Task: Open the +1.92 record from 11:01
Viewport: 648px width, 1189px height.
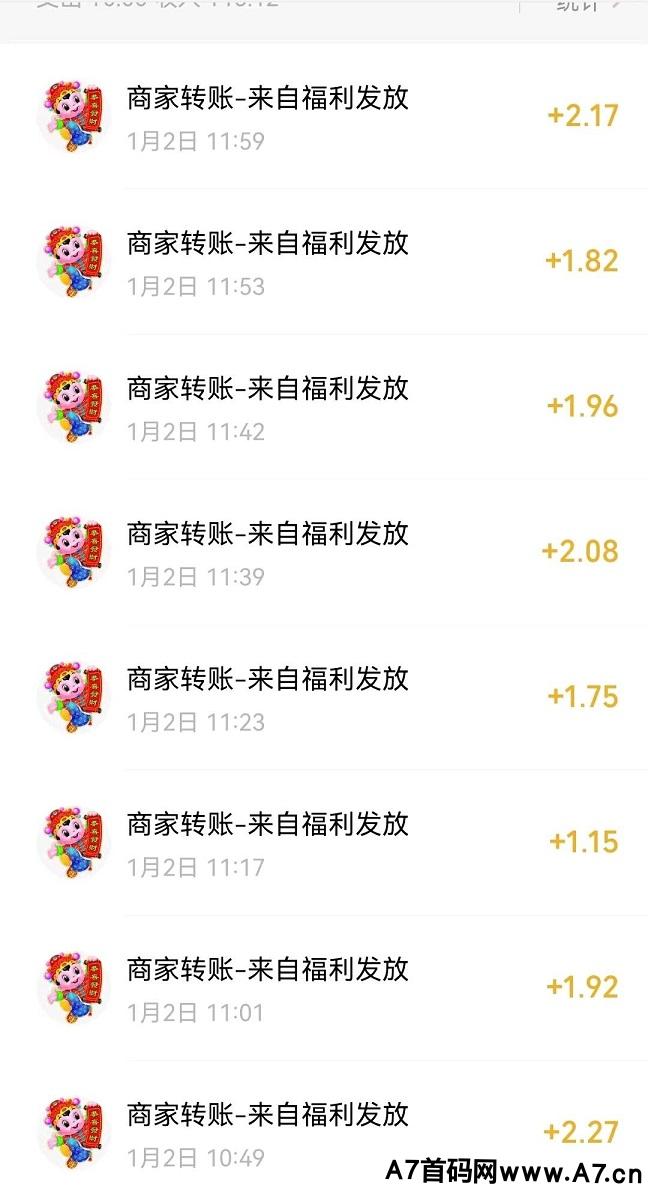Action: coord(324,988)
